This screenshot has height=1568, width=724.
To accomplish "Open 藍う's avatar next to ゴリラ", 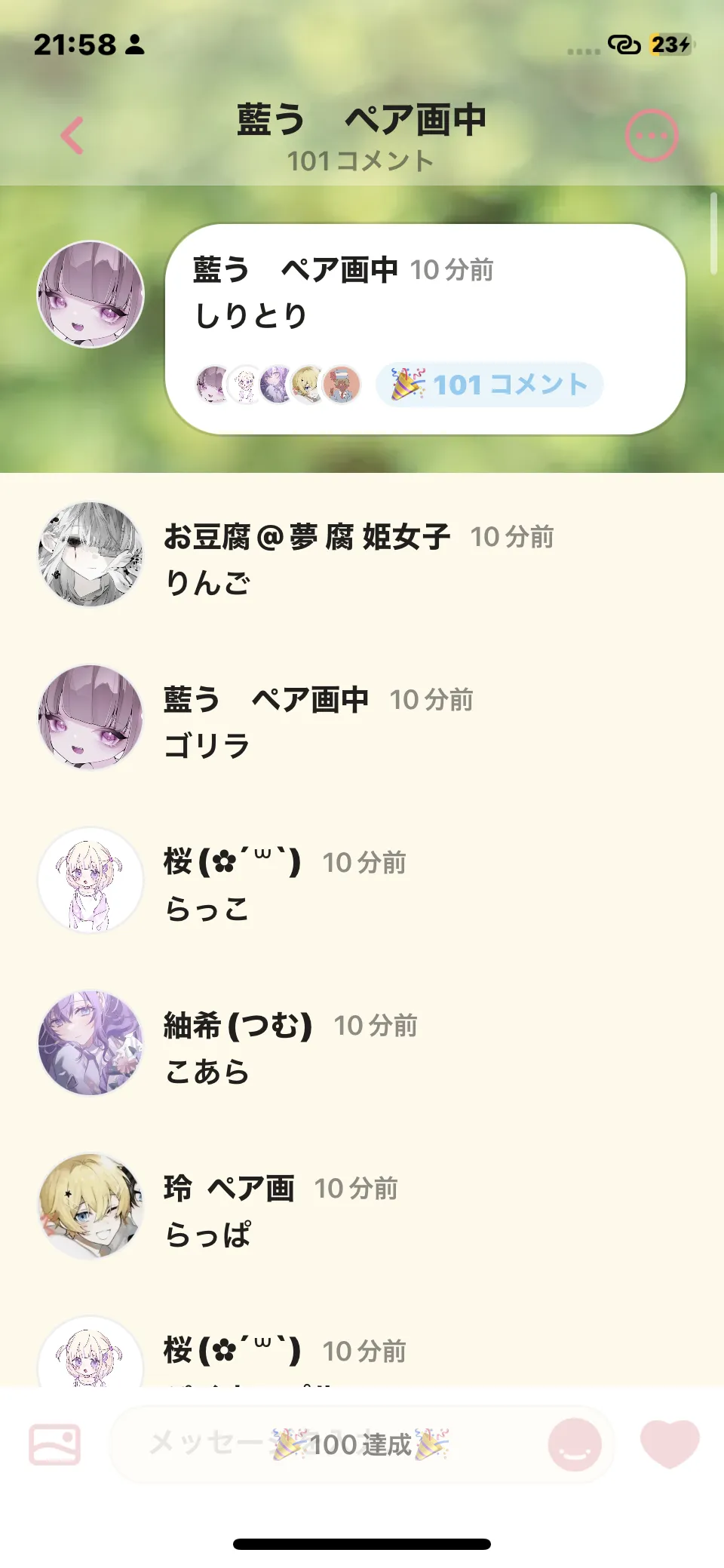I will (90, 717).
